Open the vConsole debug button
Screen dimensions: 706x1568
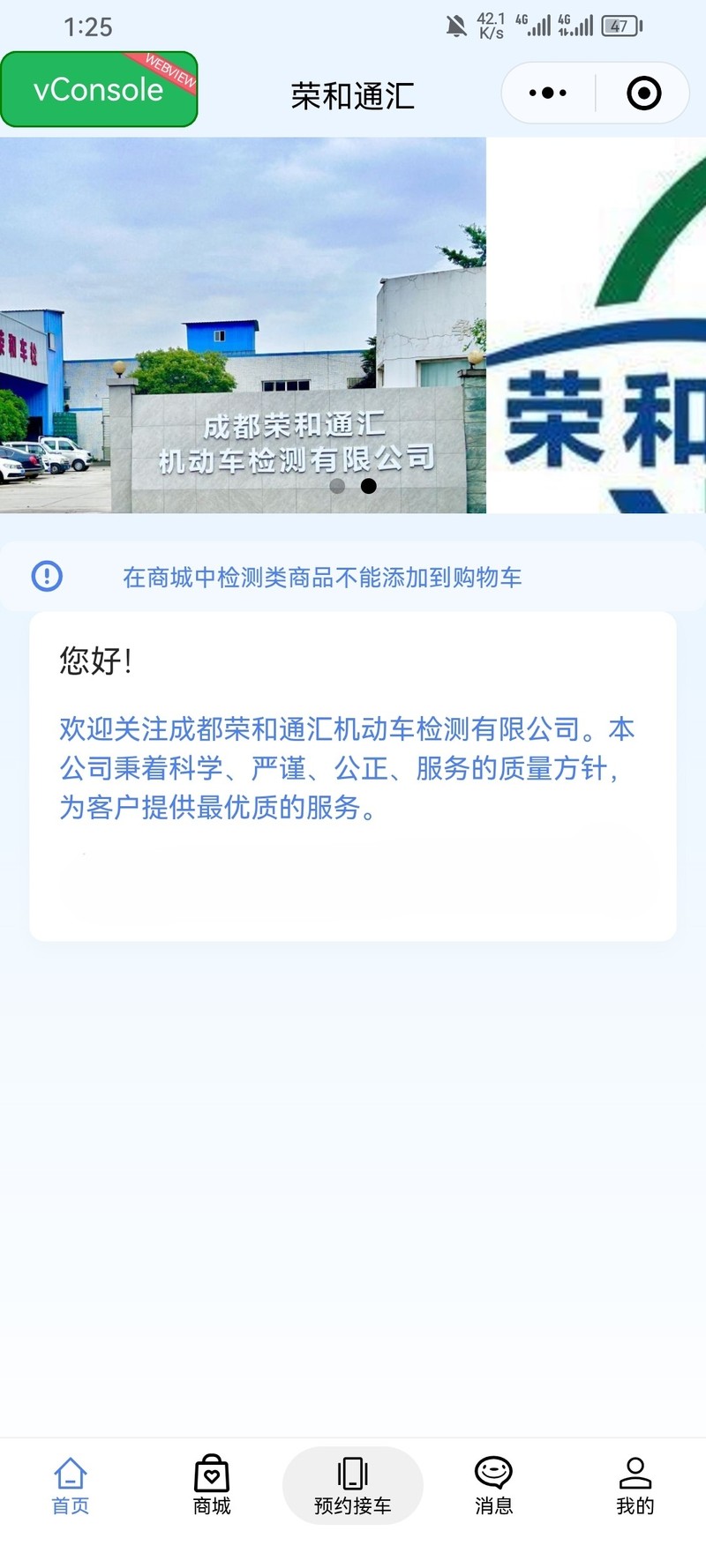pos(99,89)
